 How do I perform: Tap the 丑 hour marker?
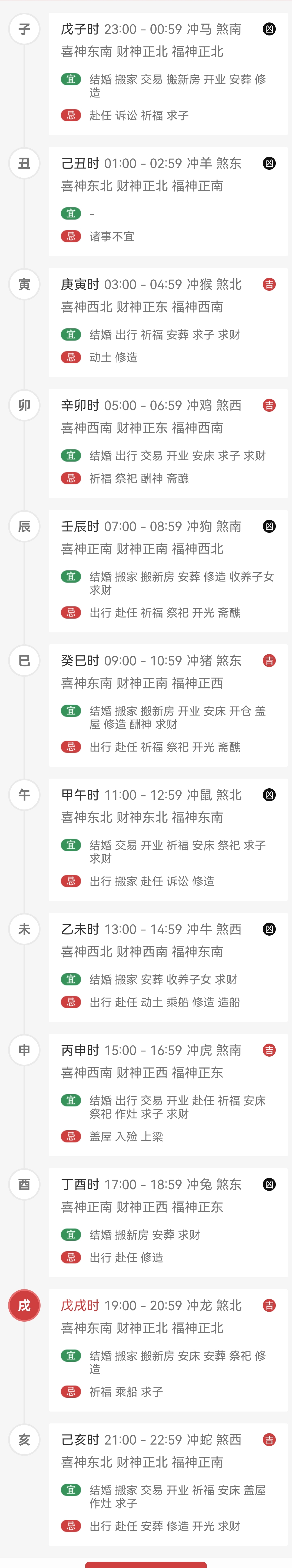click(x=24, y=163)
